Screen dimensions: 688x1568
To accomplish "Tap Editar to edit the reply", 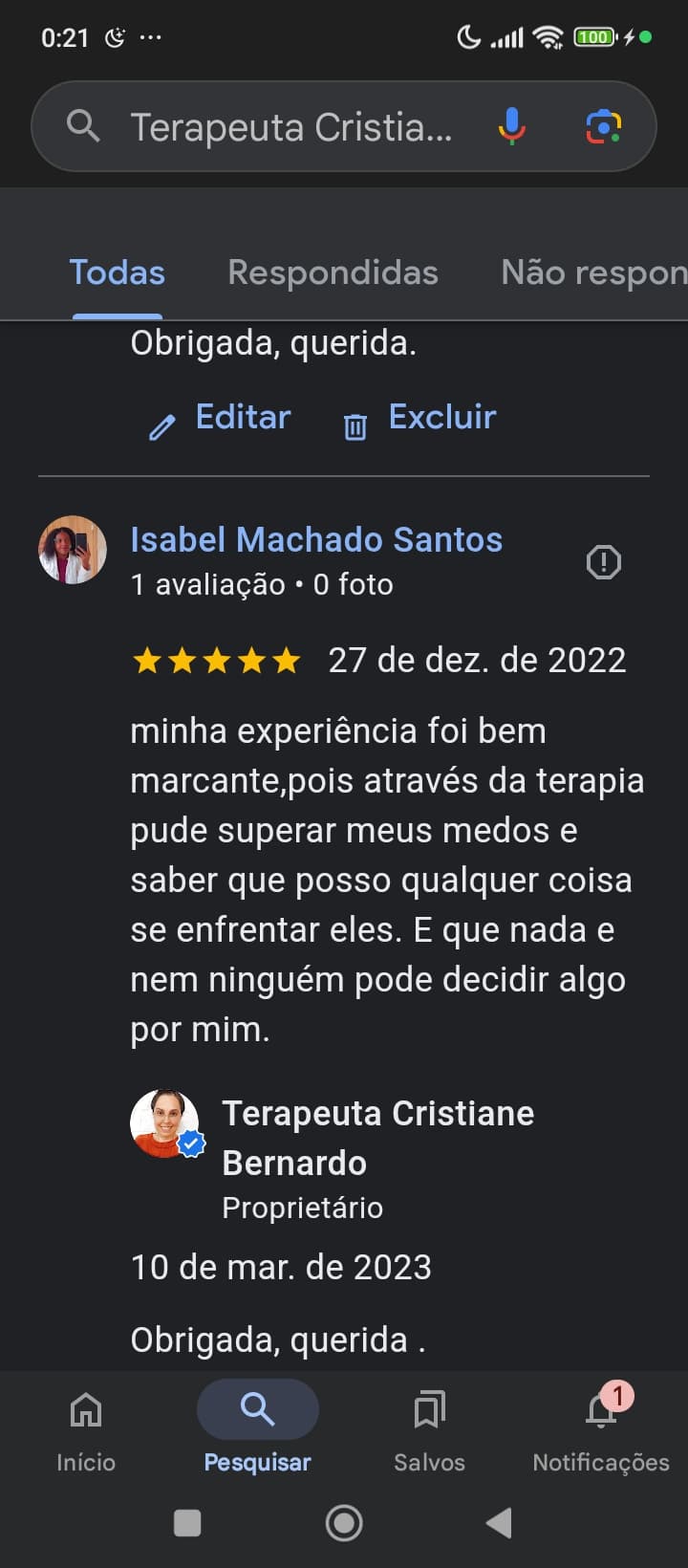I will [x=243, y=417].
